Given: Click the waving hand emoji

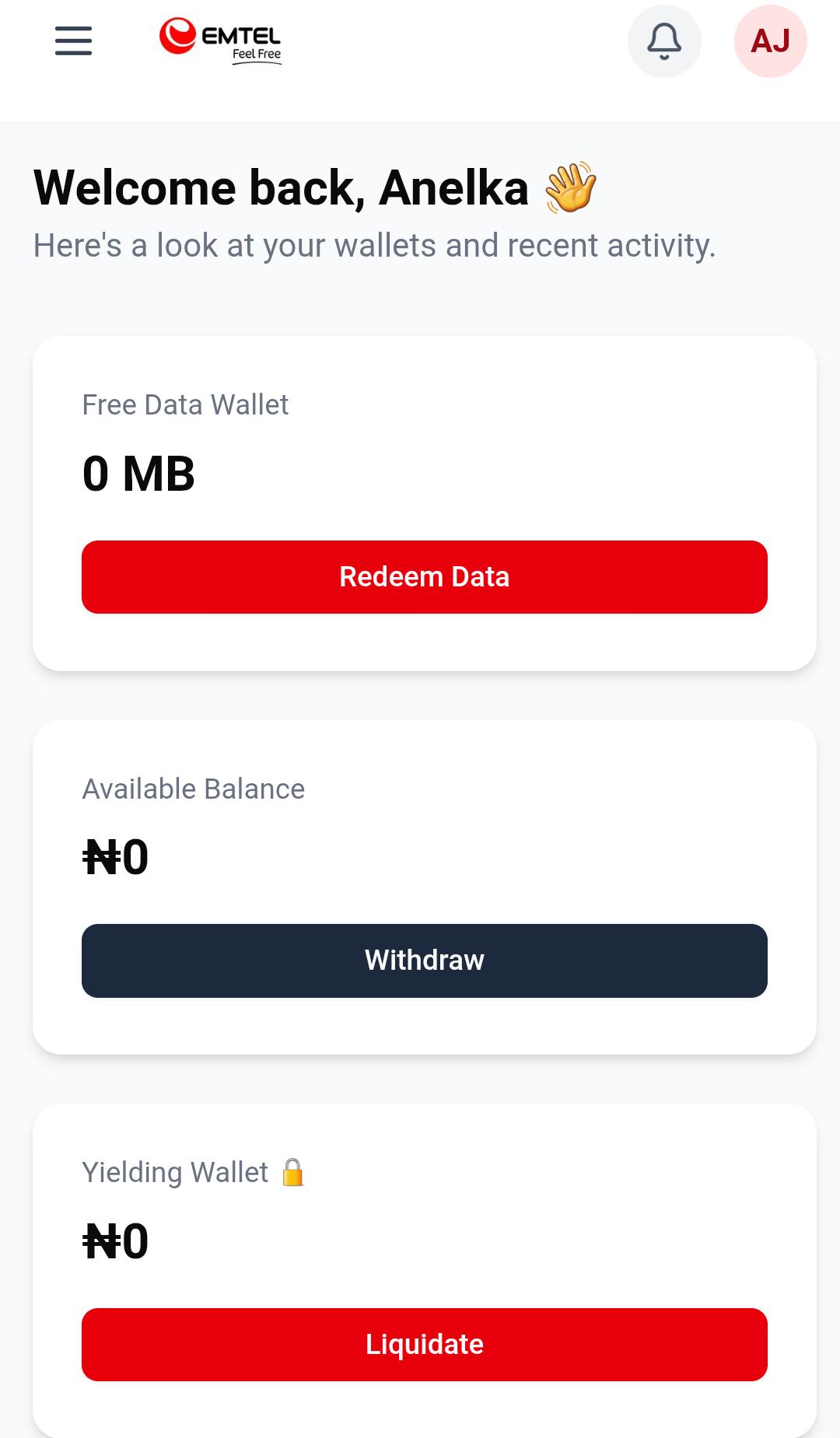Looking at the screenshot, I should click(x=569, y=187).
